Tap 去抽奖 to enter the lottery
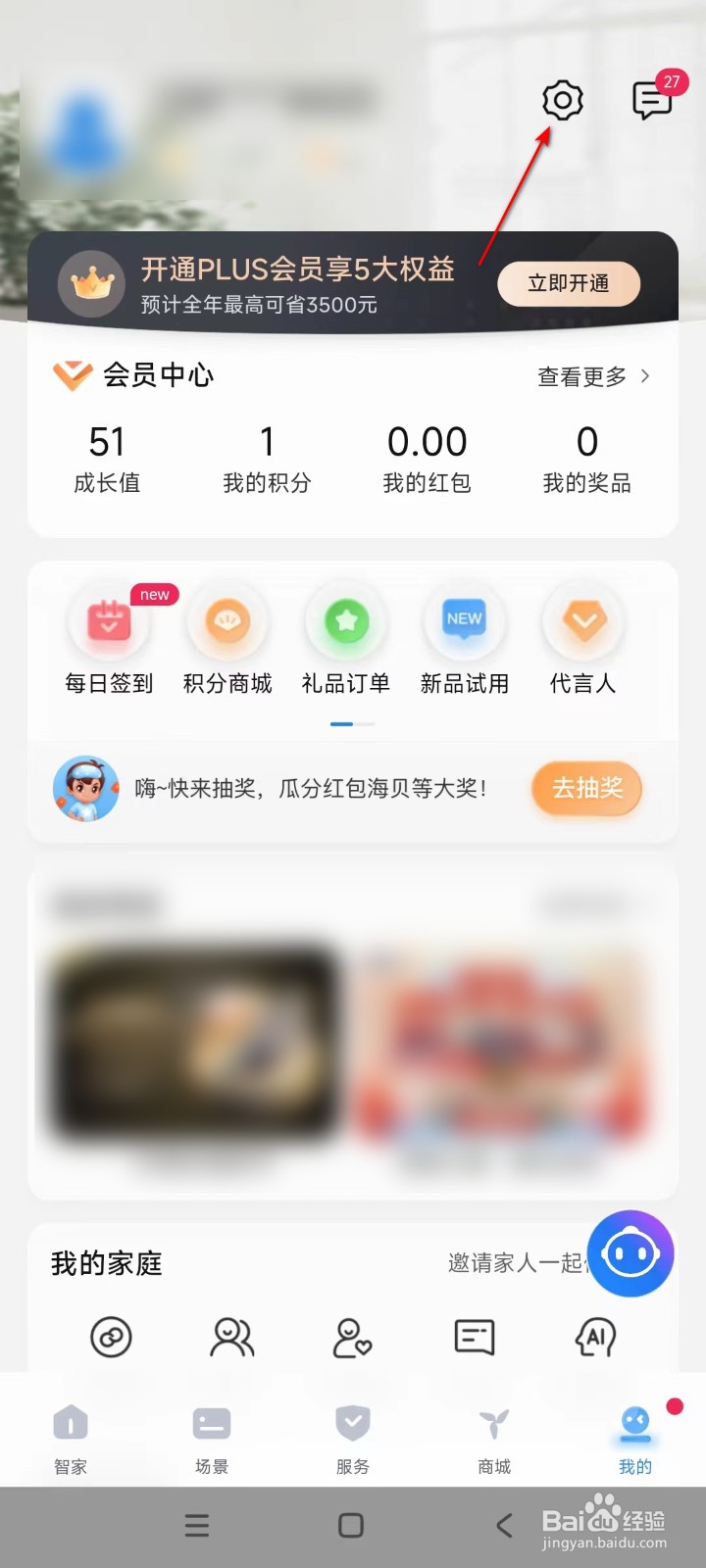This screenshot has height=1568, width=706. pyautogui.click(x=585, y=789)
